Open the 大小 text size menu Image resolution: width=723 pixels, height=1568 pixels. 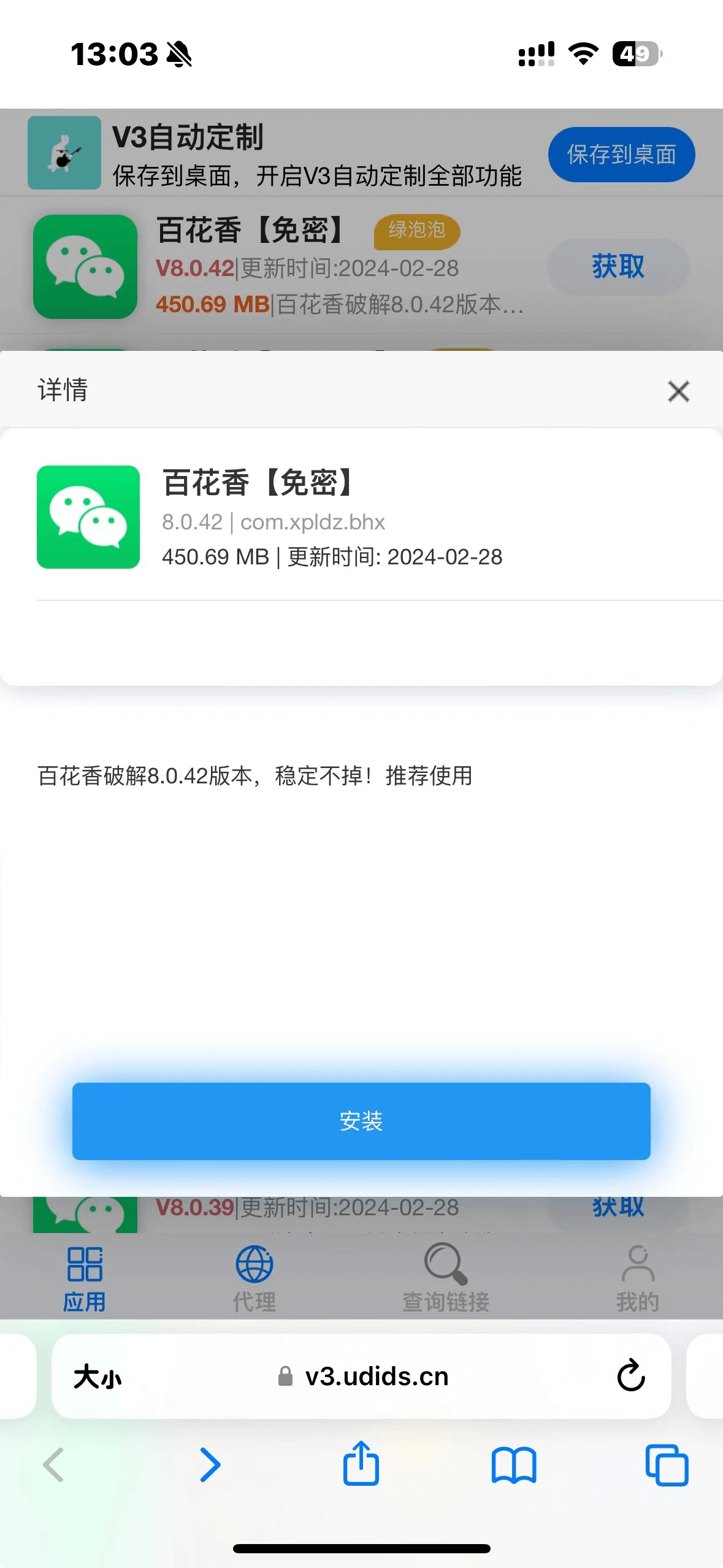98,1377
